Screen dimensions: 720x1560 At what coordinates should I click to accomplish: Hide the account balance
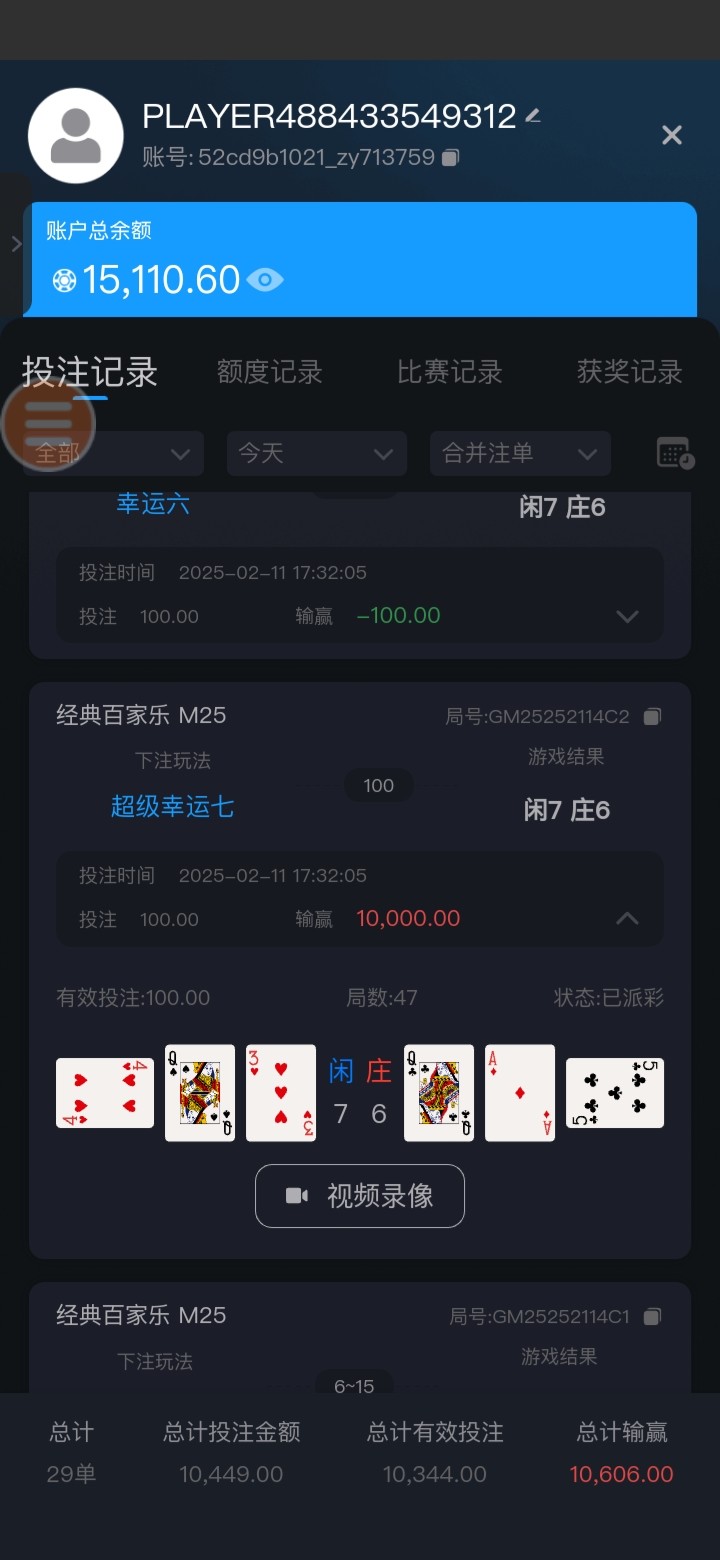[x=265, y=280]
